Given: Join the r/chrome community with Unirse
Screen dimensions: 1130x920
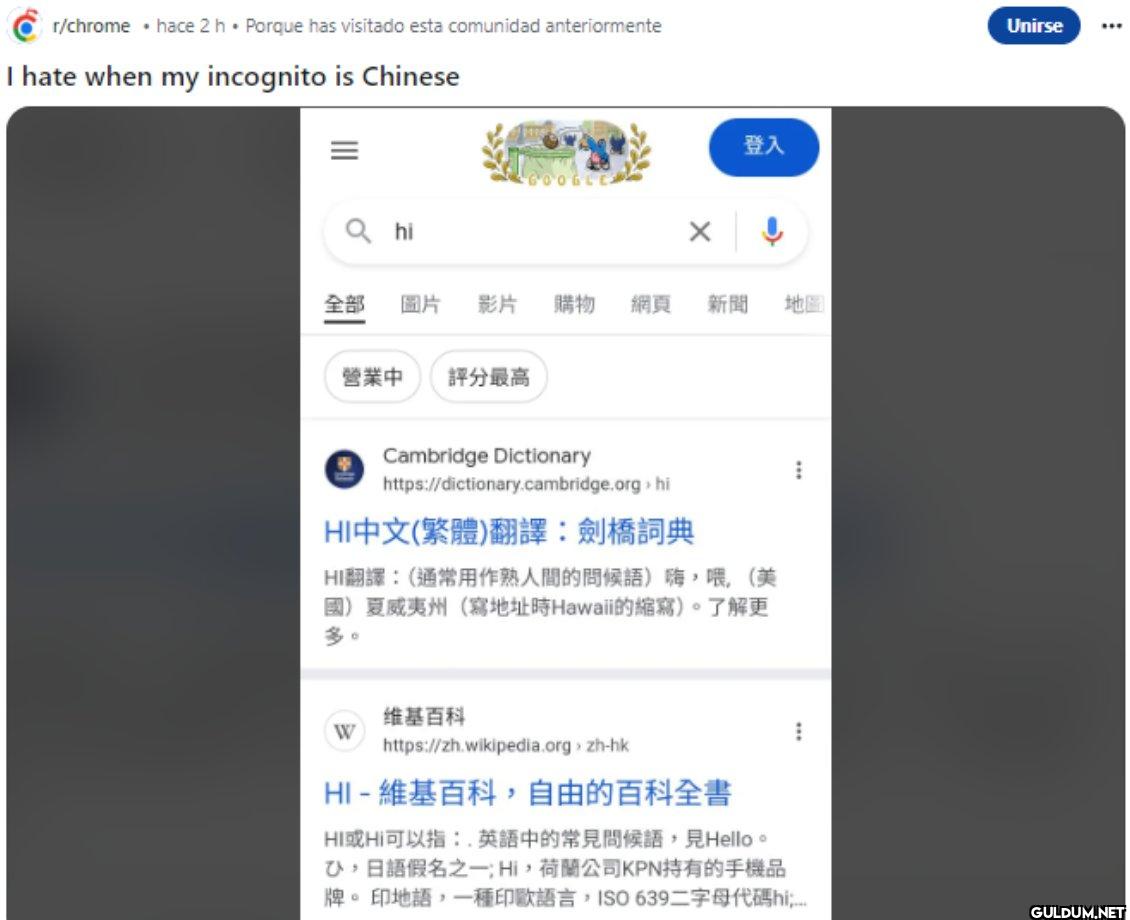Looking at the screenshot, I should point(1033,26).
